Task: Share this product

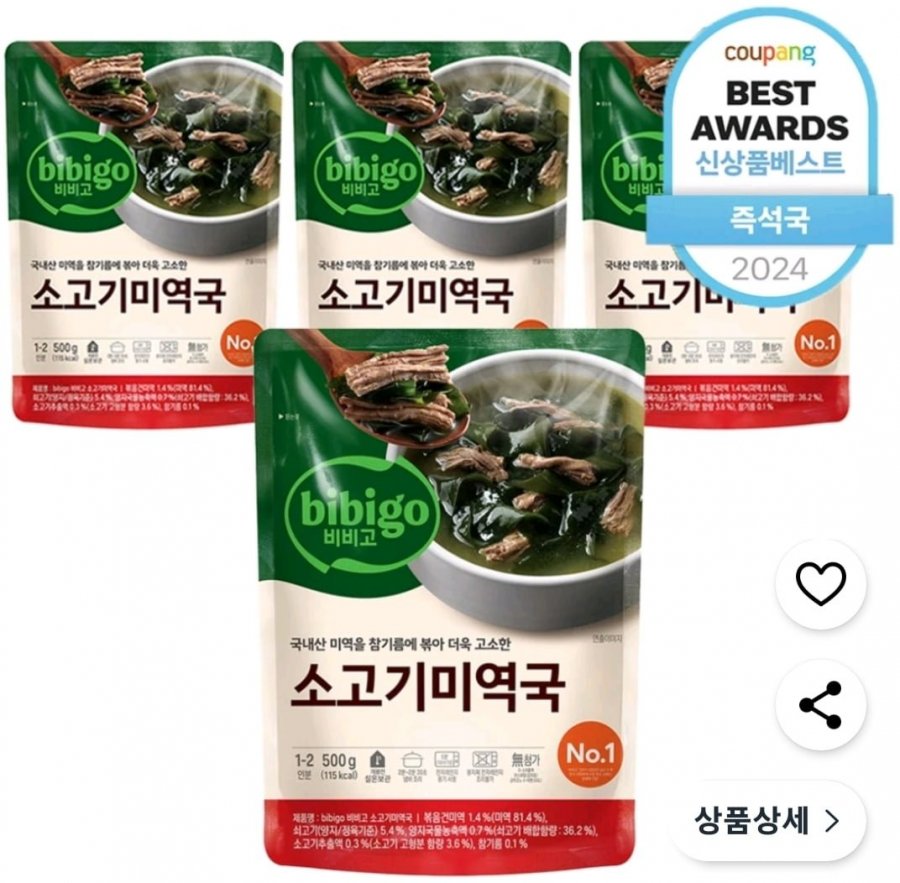Action: pos(820,705)
